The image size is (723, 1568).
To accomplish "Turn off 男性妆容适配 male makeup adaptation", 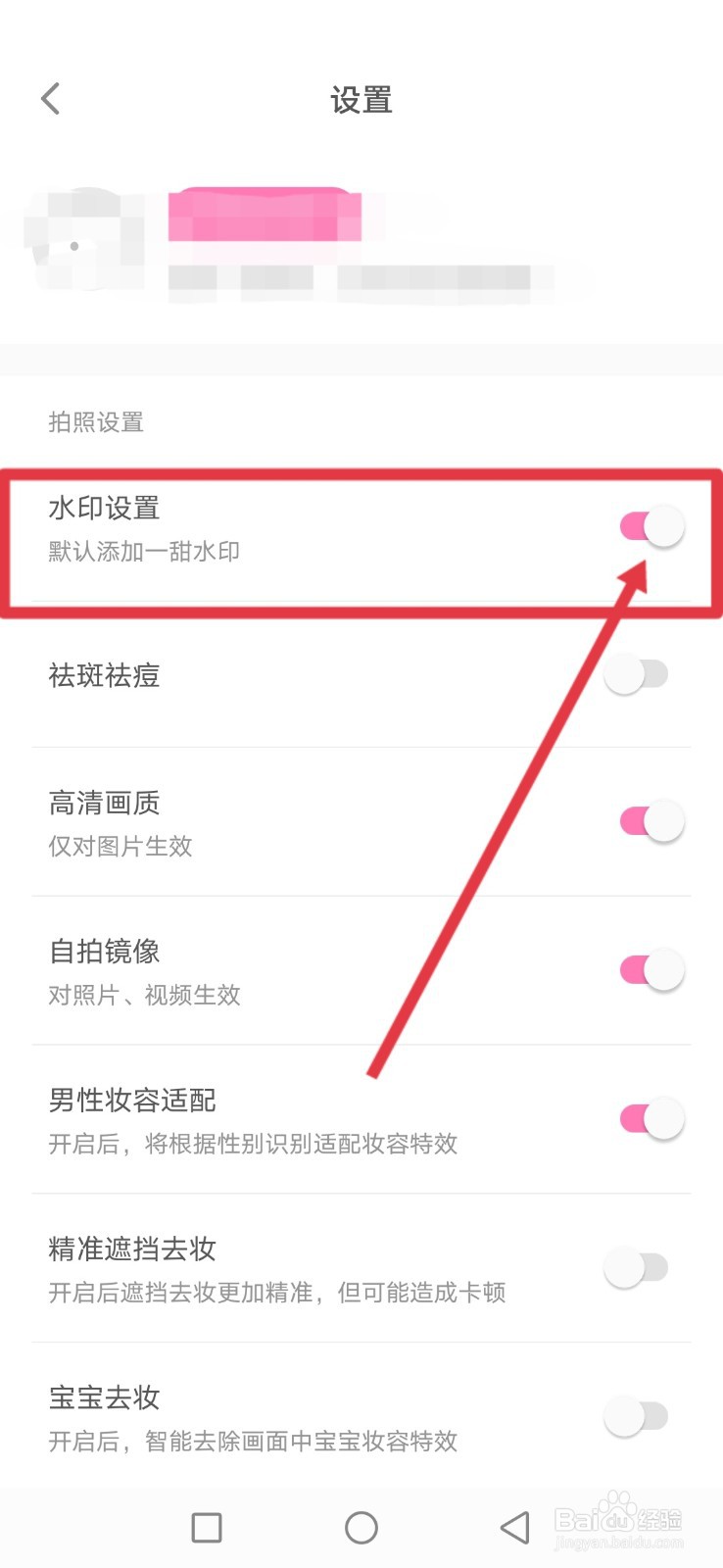I will click(650, 1118).
